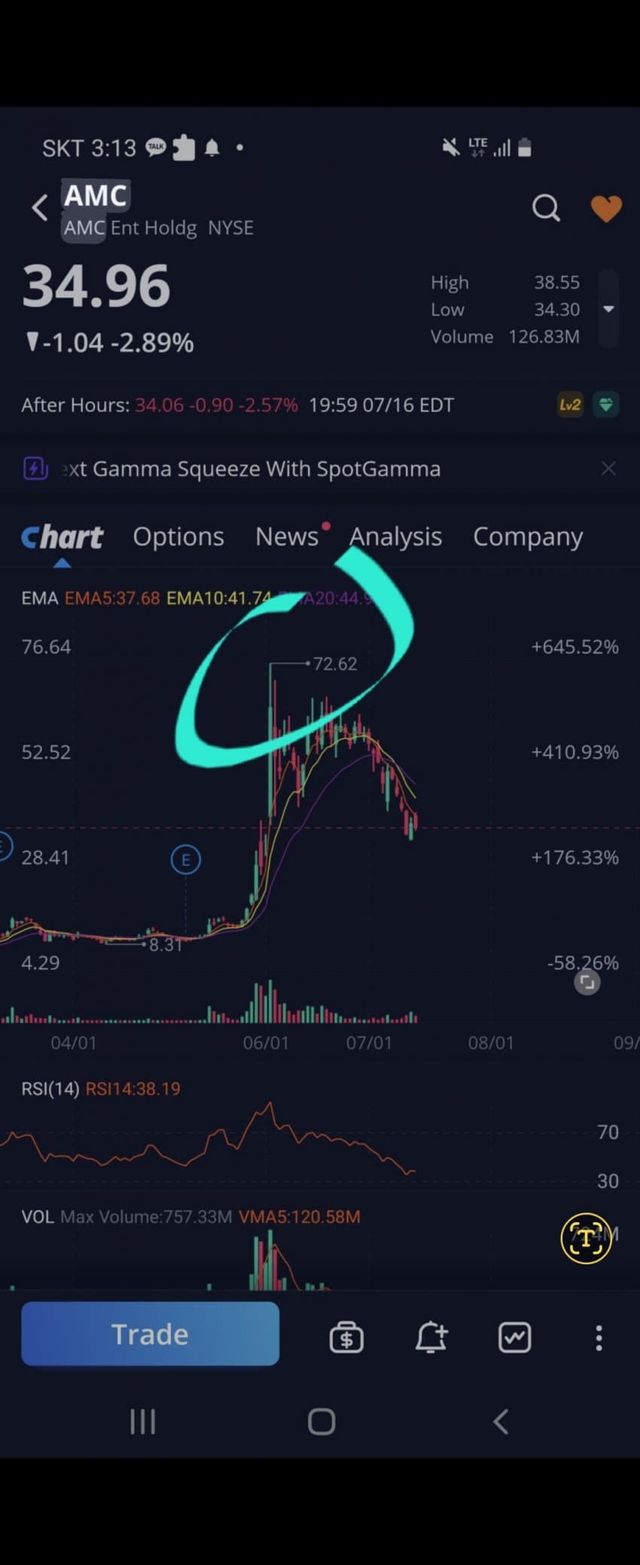Switch to the Company tab
The height and width of the screenshot is (1565, 640).
tap(527, 537)
